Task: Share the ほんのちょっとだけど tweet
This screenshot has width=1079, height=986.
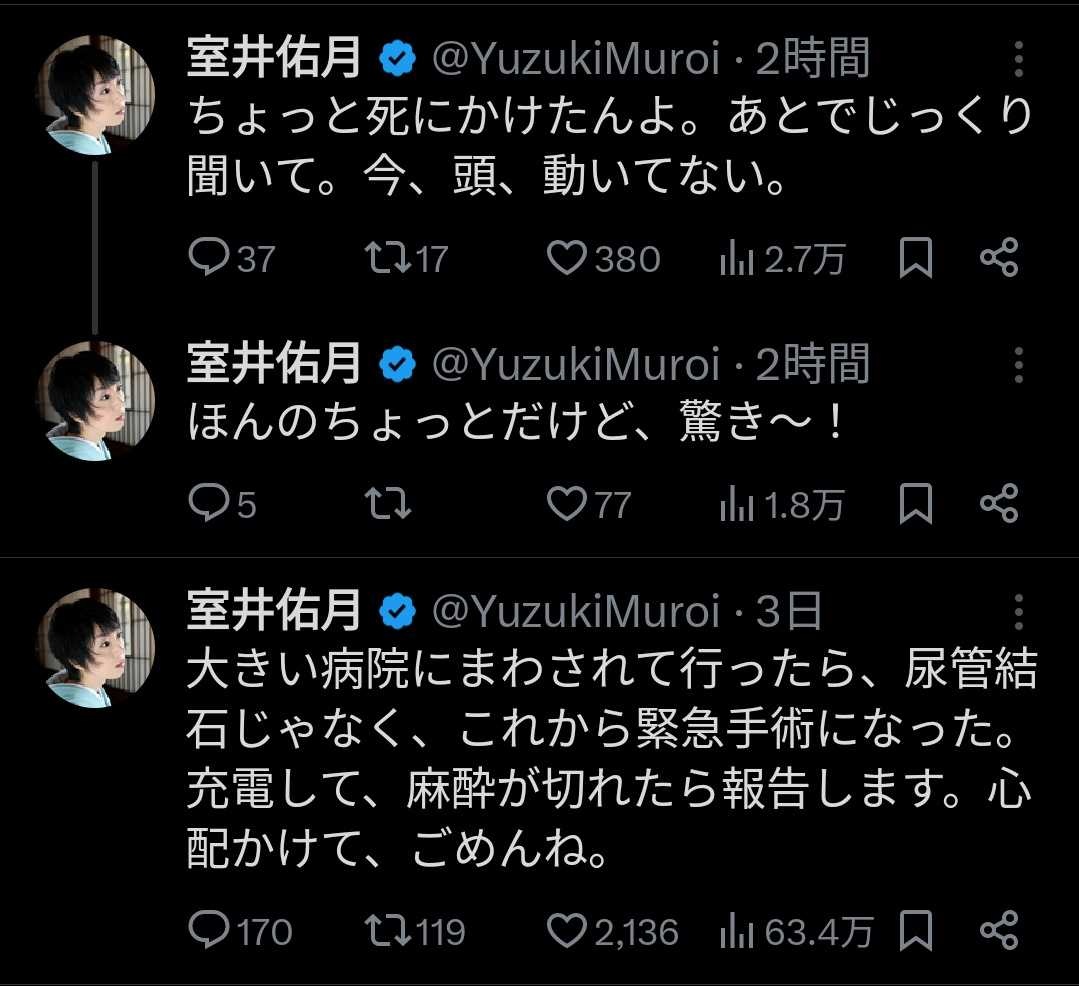Action: click(x=999, y=504)
